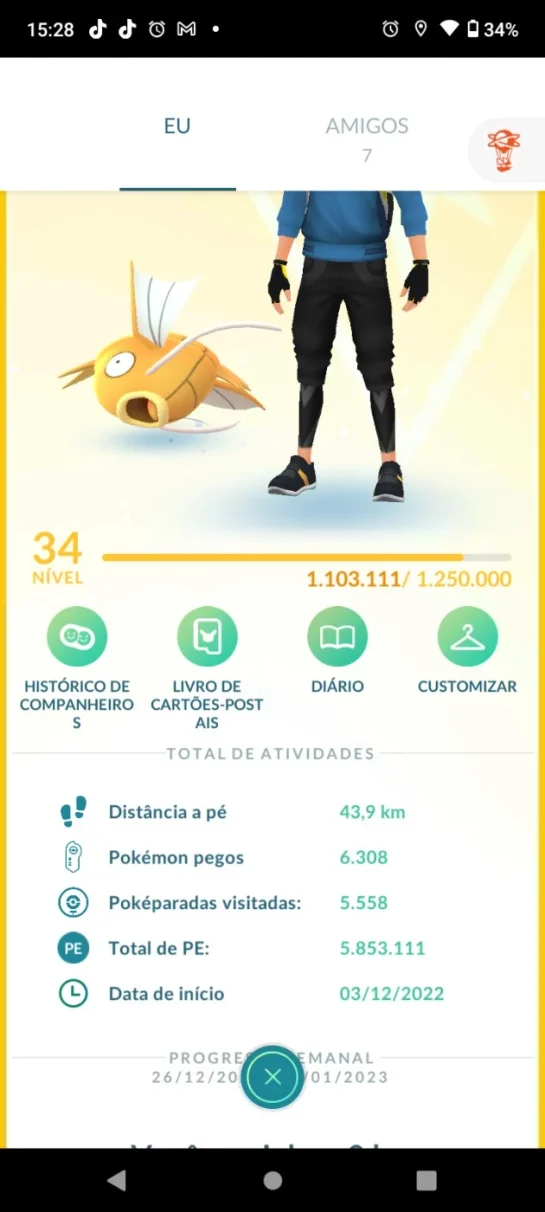
Task: Open Histórico de Companheiros
Action: (x=77, y=668)
